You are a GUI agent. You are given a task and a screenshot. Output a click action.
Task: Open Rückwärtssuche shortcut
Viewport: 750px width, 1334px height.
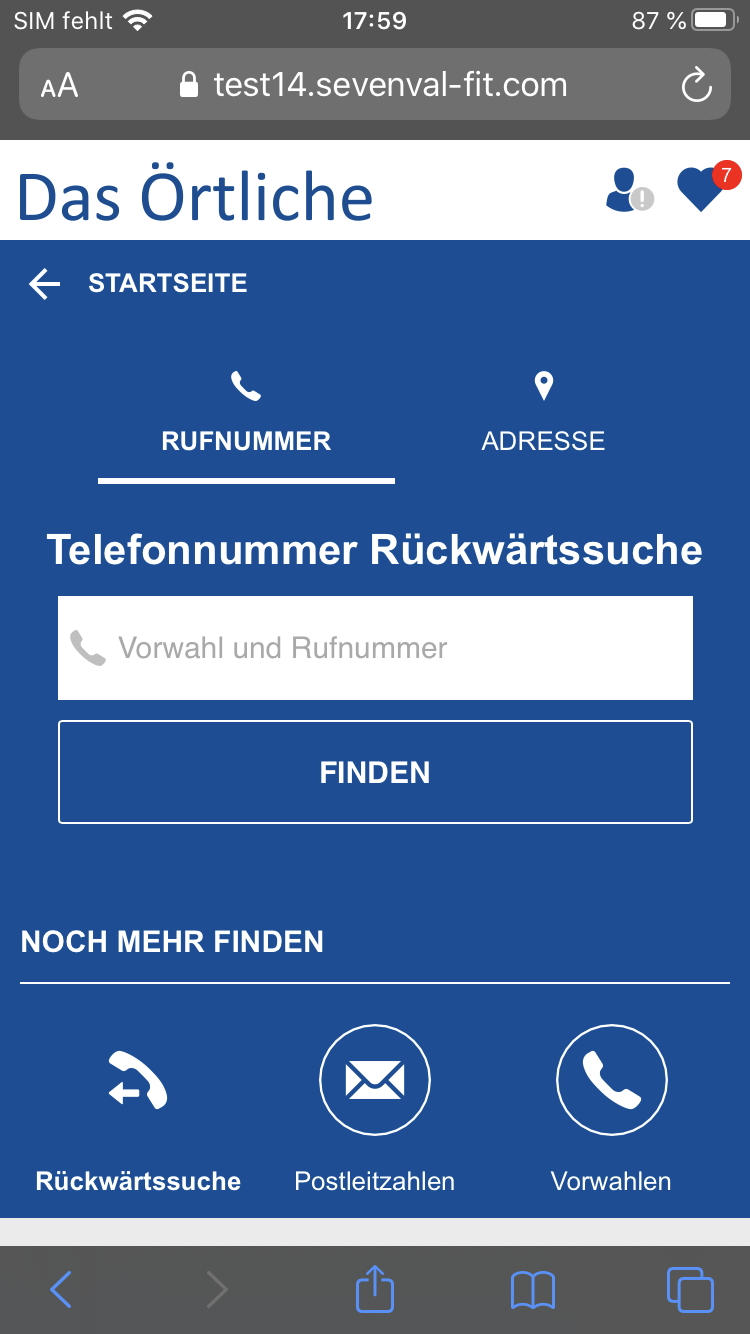138,1110
